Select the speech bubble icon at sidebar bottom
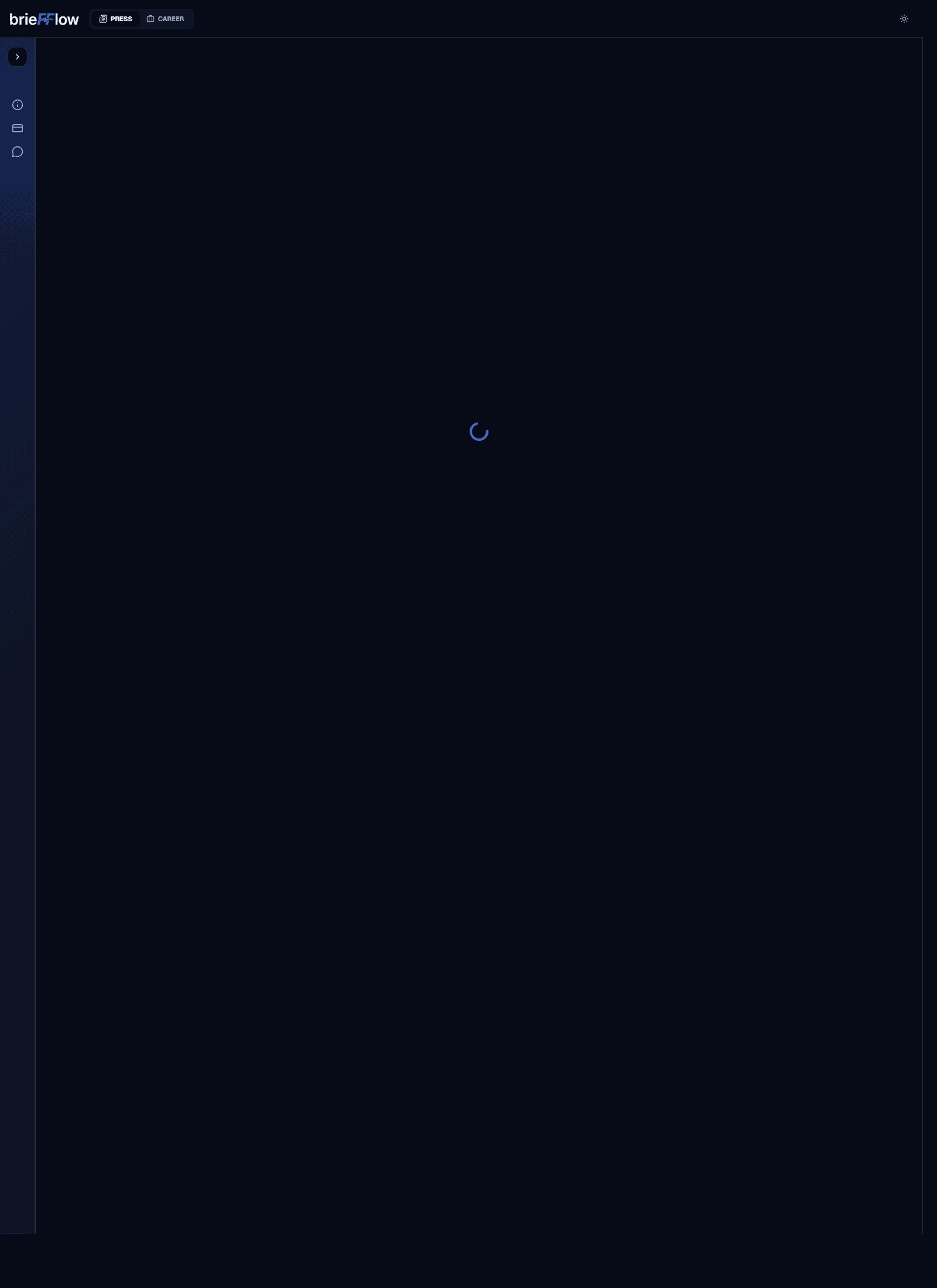The image size is (937, 1288). click(x=17, y=151)
